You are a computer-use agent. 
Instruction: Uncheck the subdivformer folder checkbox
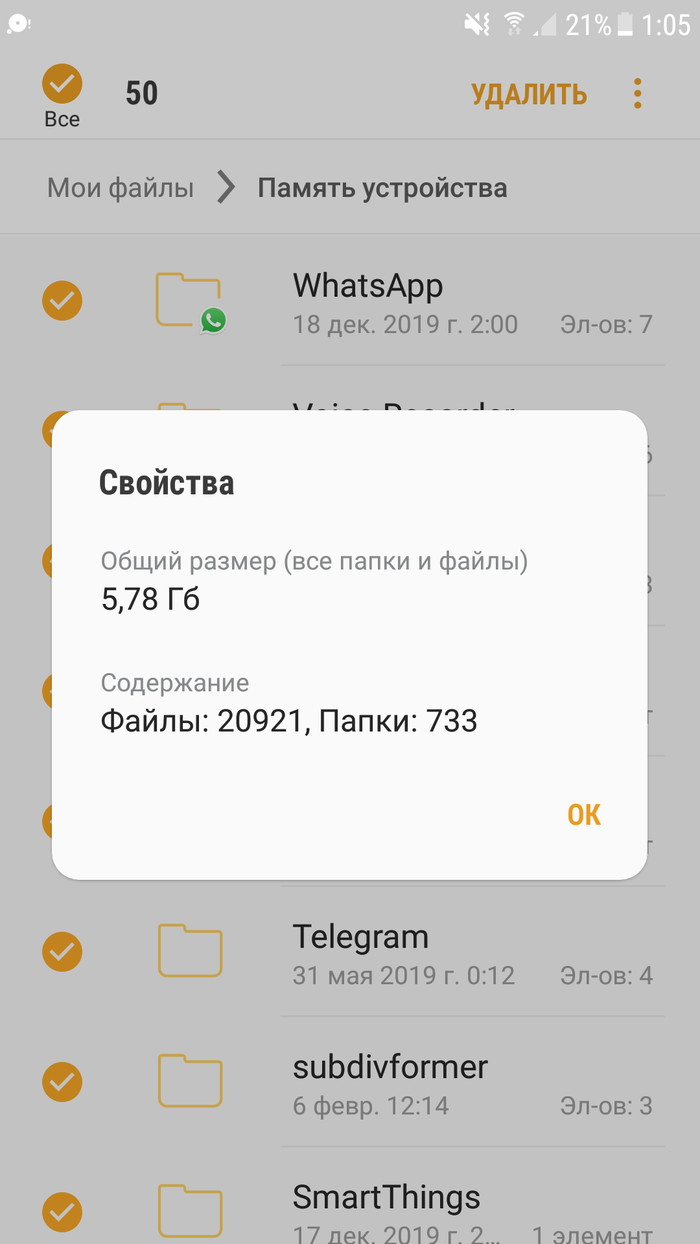62,1081
